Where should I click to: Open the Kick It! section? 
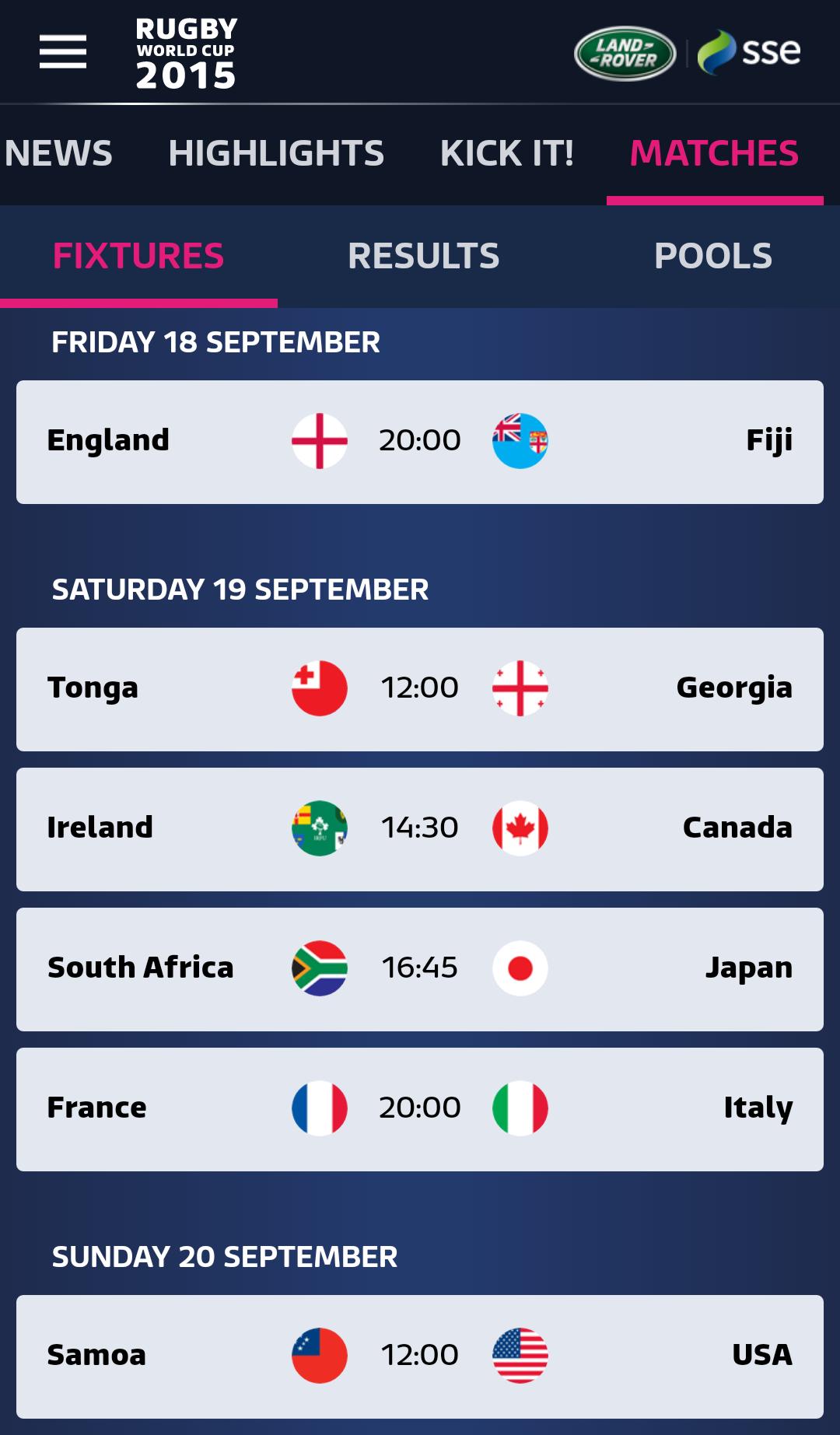(x=507, y=153)
